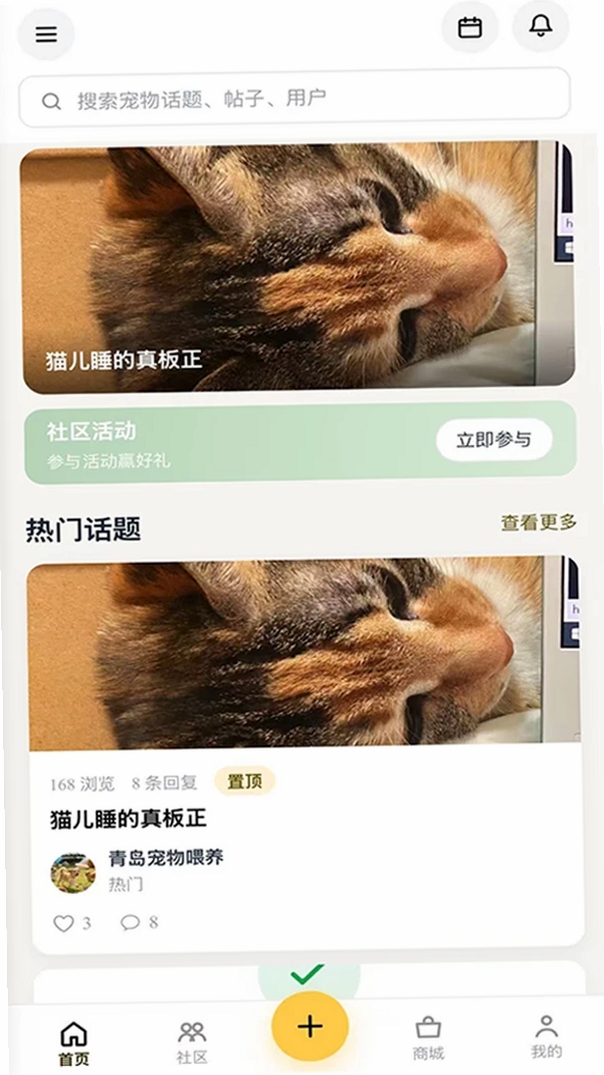Open comments on the 青岛宠物喂养 post

coord(139,923)
